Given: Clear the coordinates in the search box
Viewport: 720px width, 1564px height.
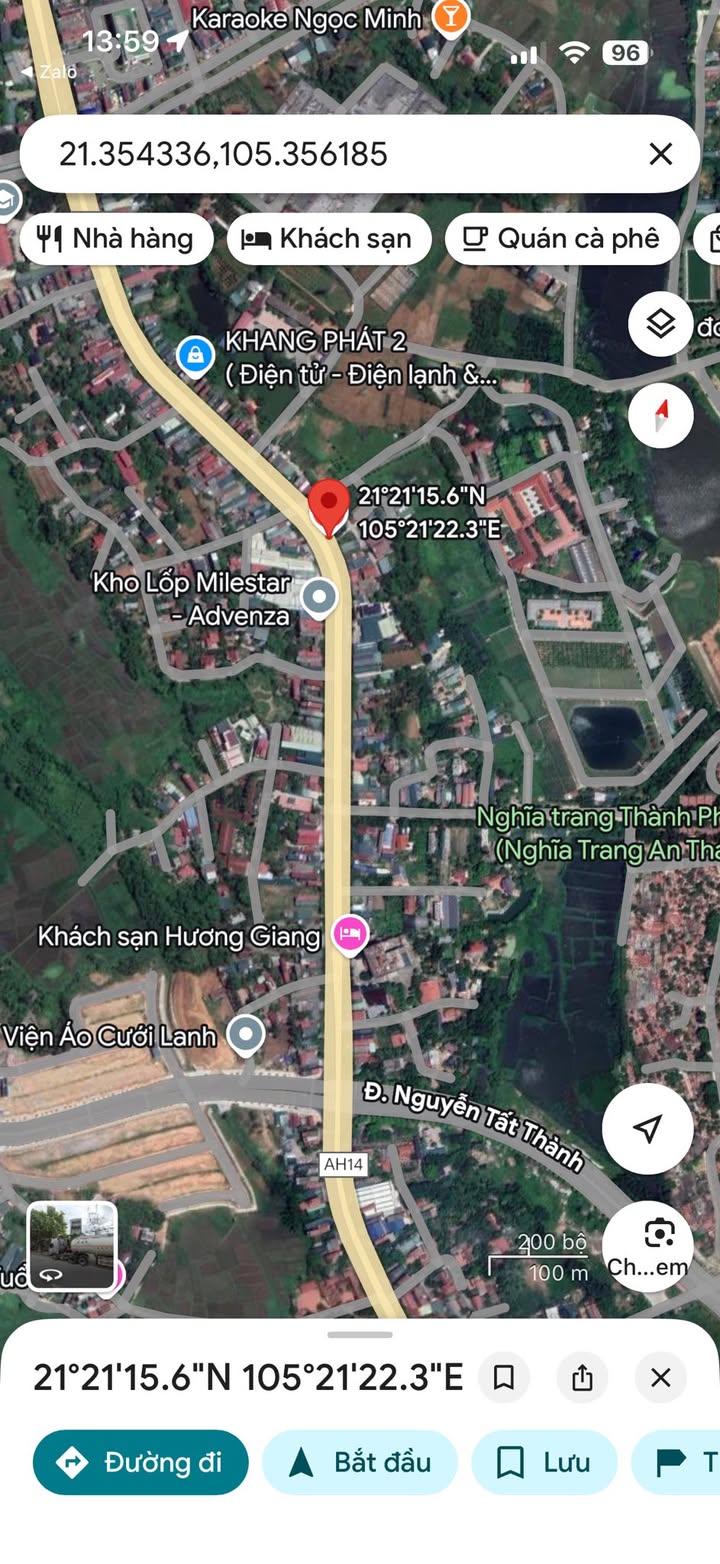Looking at the screenshot, I should tap(660, 154).
